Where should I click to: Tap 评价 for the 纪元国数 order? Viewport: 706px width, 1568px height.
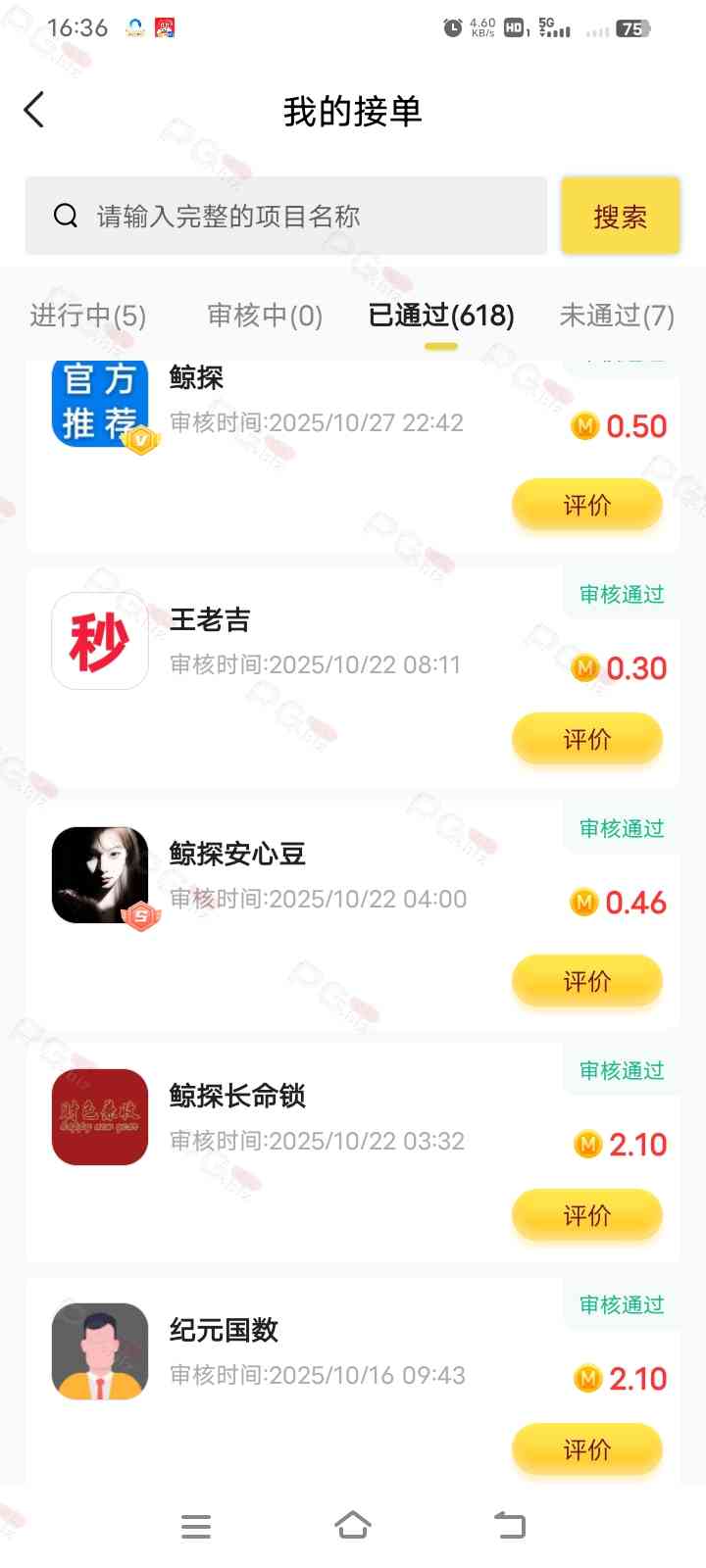pos(586,1449)
